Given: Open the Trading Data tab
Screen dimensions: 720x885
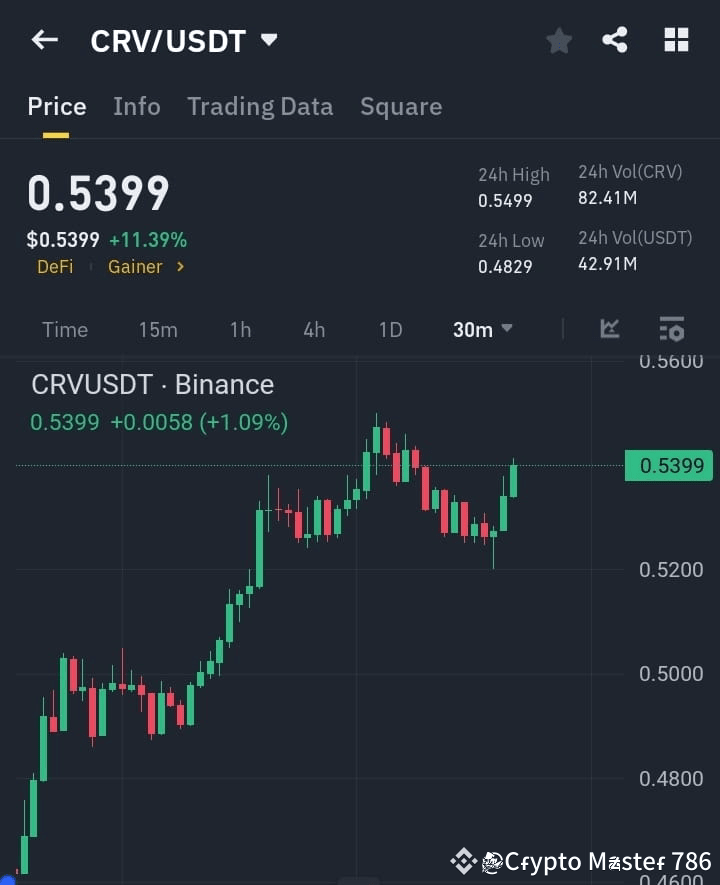Looking at the screenshot, I should 260,106.
